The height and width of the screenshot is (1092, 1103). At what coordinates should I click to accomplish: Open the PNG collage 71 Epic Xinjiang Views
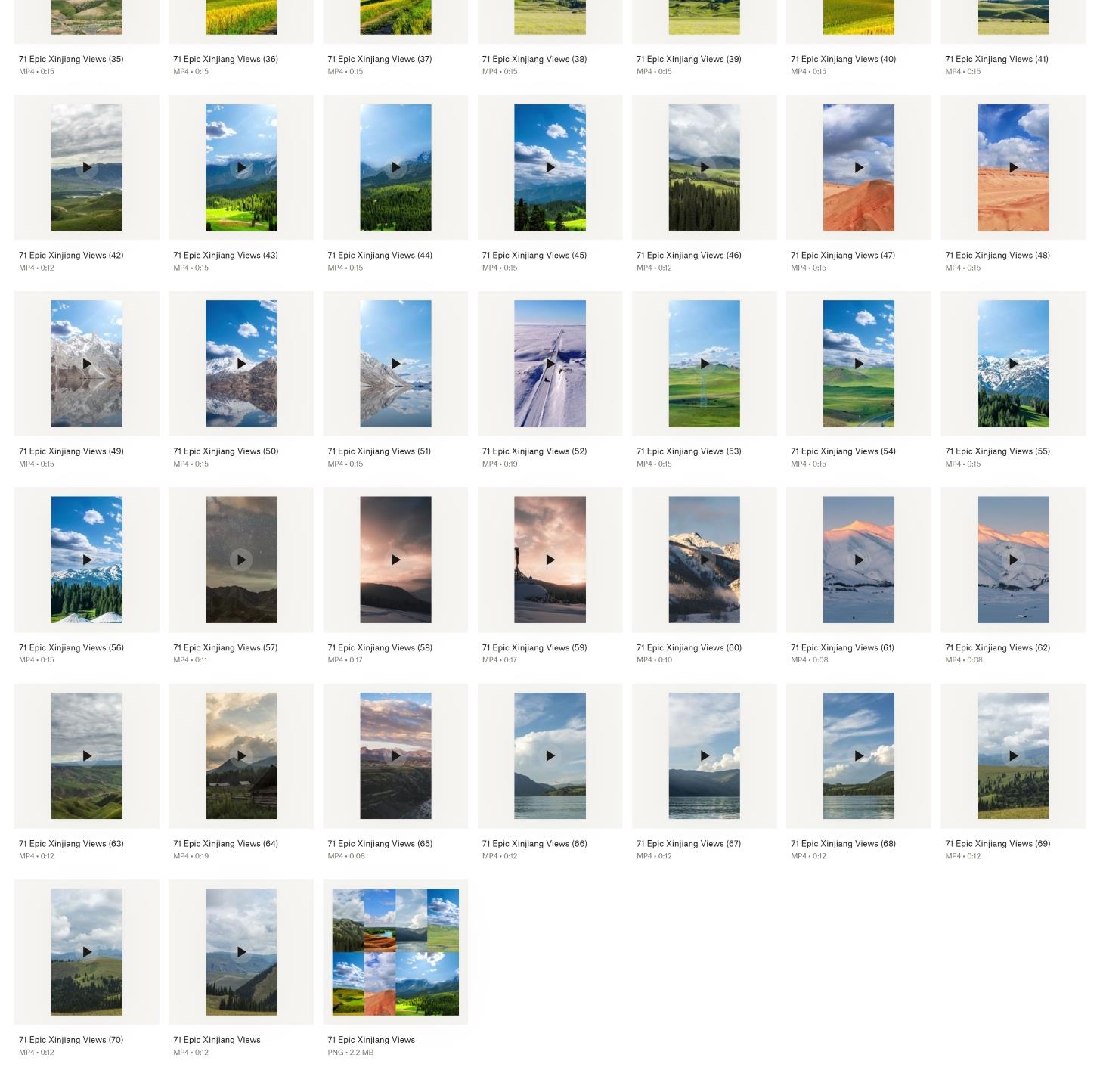coord(395,952)
